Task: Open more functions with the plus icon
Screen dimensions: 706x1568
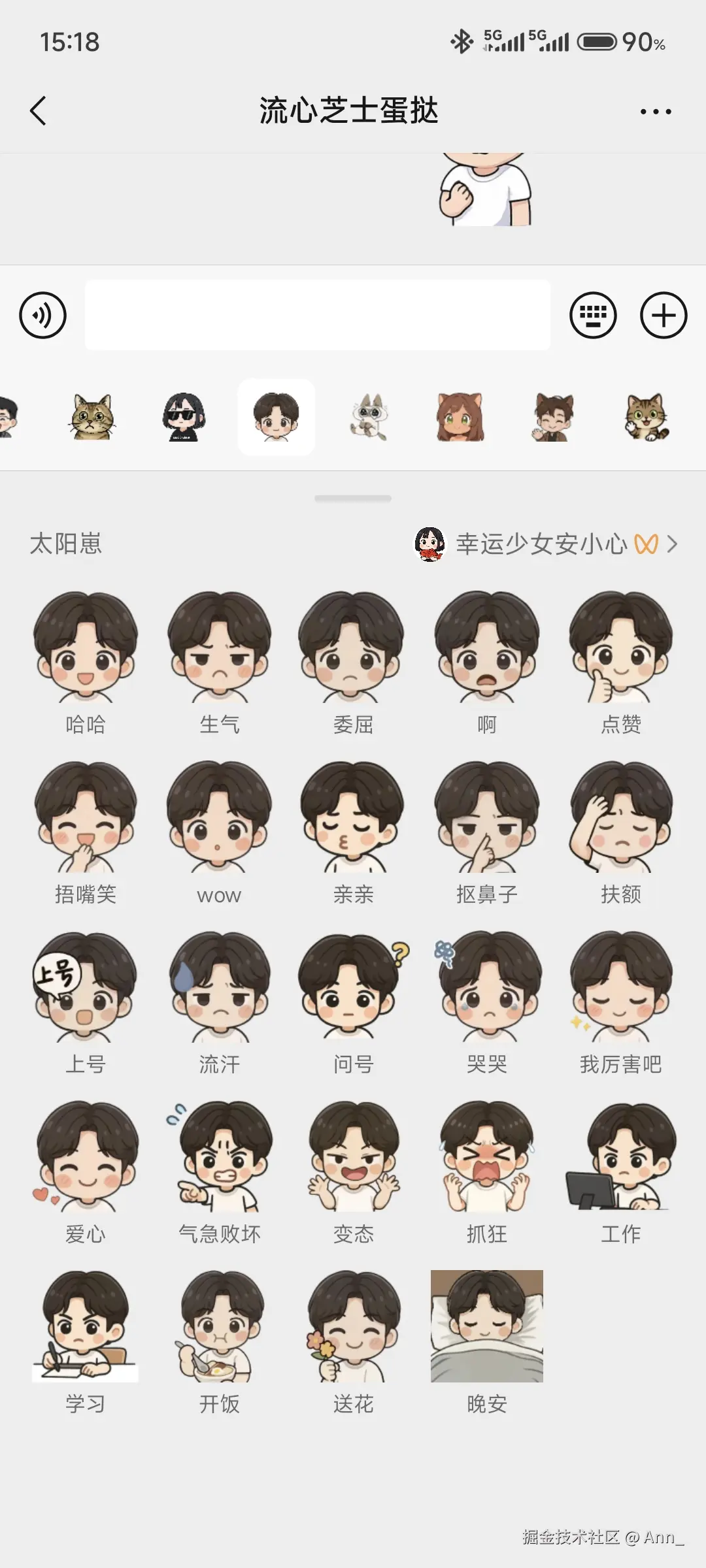Action: click(x=664, y=315)
